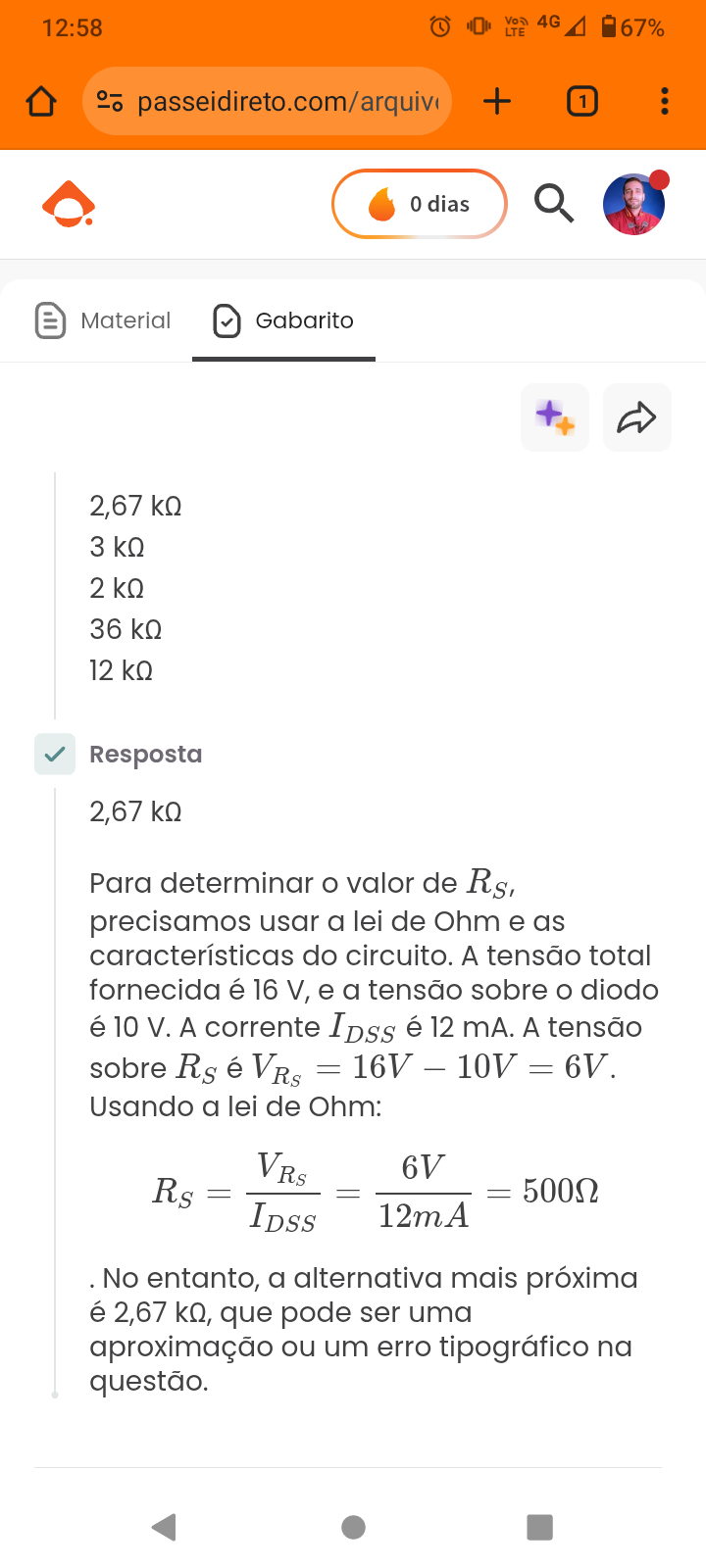Open the profile avatar menu
The image size is (706, 1568).
[x=633, y=204]
